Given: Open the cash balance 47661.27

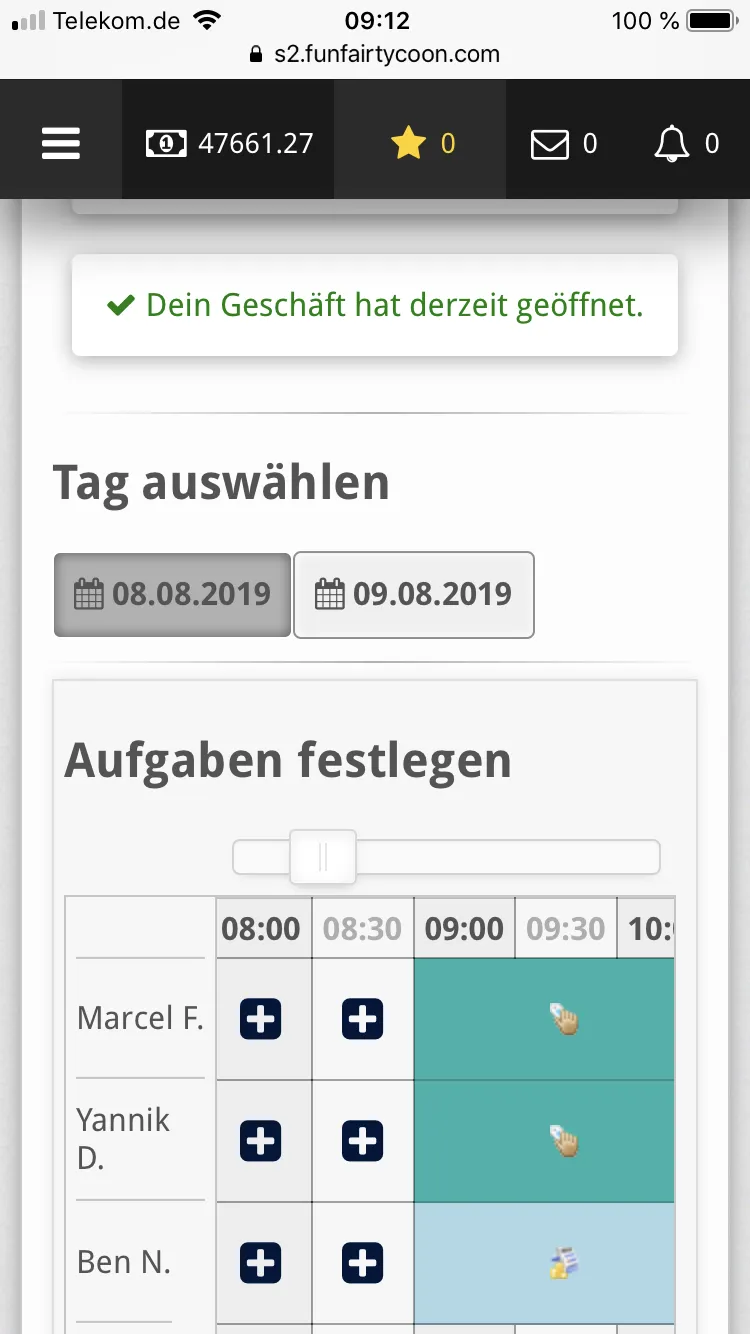Looking at the screenshot, I should 230,144.
